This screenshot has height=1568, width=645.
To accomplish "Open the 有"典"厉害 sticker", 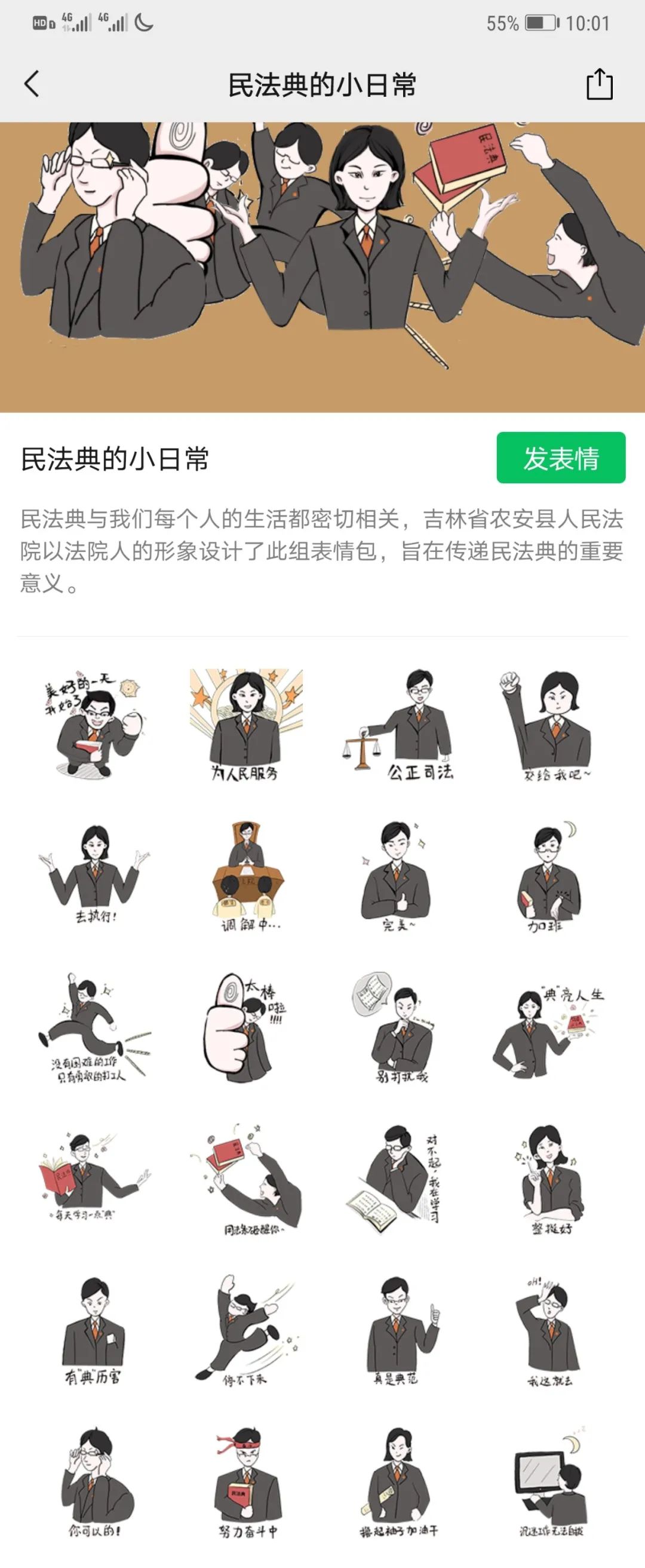I will pyautogui.click(x=94, y=1330).
